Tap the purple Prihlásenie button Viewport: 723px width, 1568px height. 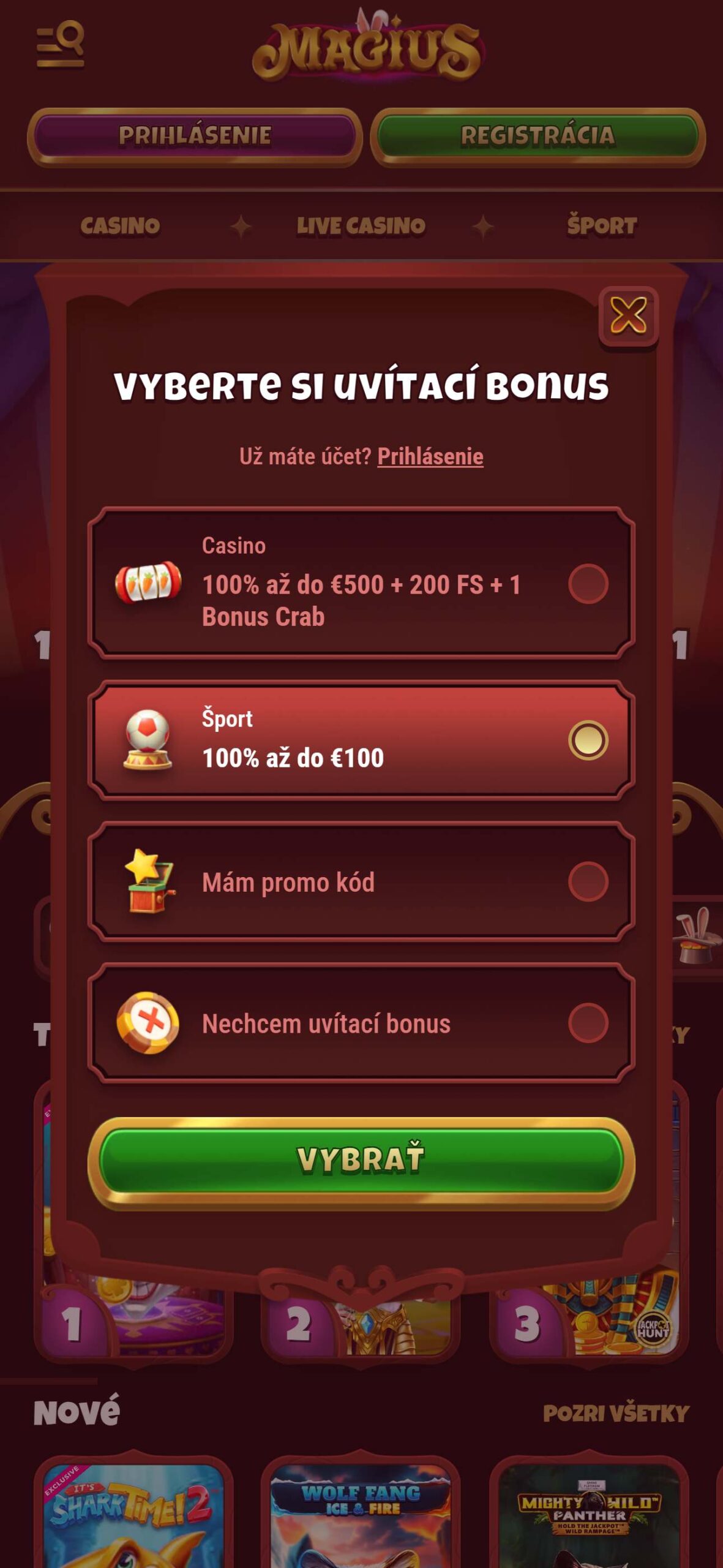click(195, 136)
